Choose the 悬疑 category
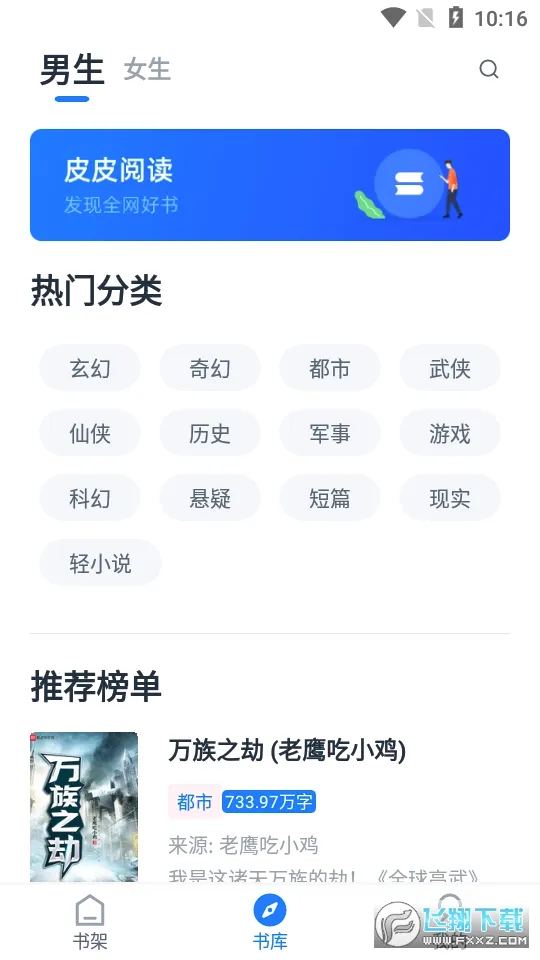The height and width of the screenshot is (960, 540). pos(210,498)
